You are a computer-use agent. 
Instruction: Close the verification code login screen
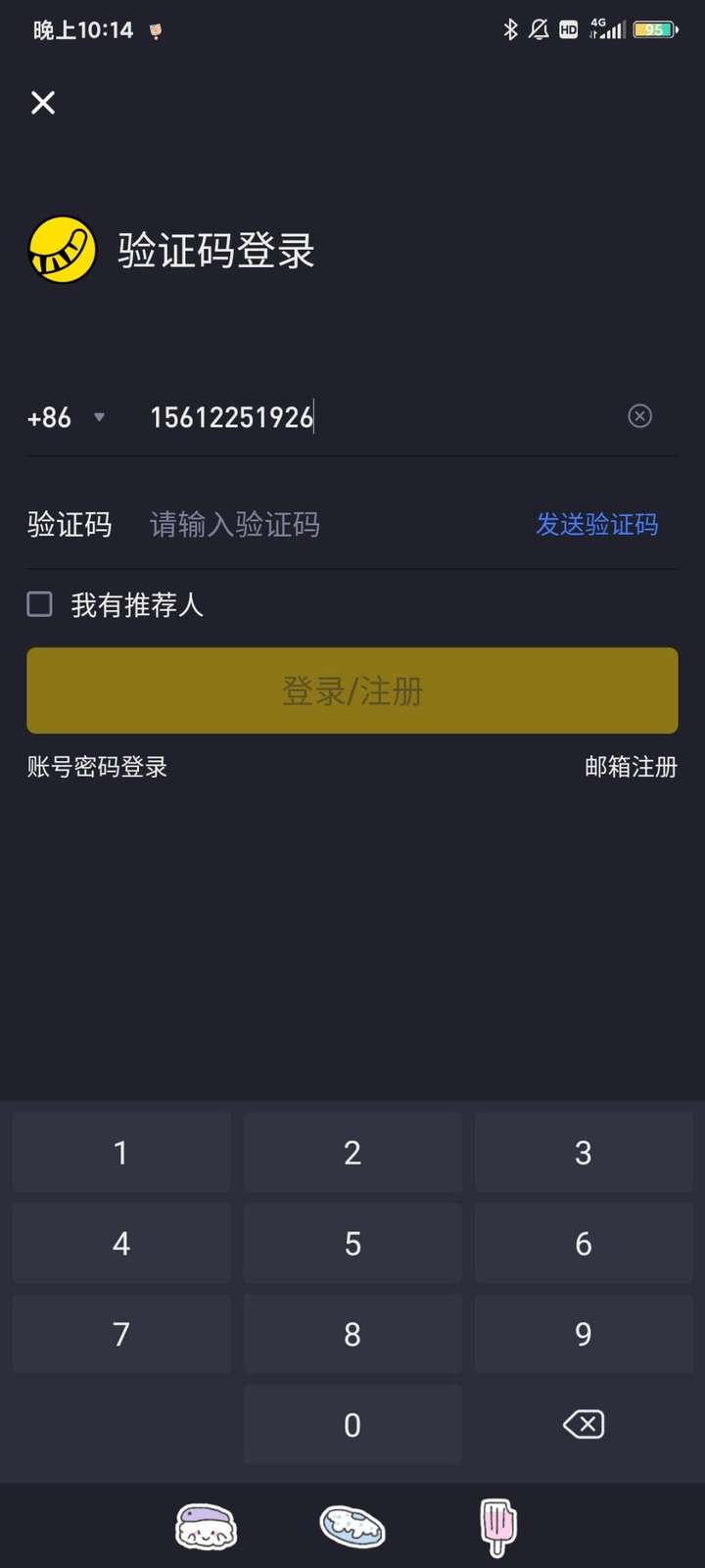[x=43, y=103]
